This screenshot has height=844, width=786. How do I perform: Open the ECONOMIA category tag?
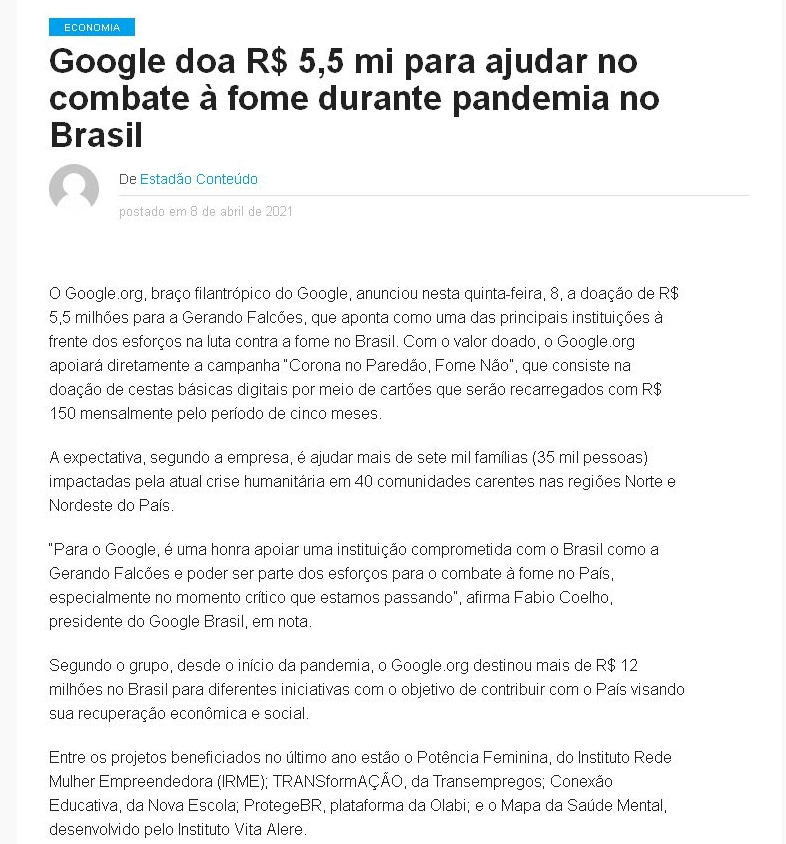click(x=91, y=27)
